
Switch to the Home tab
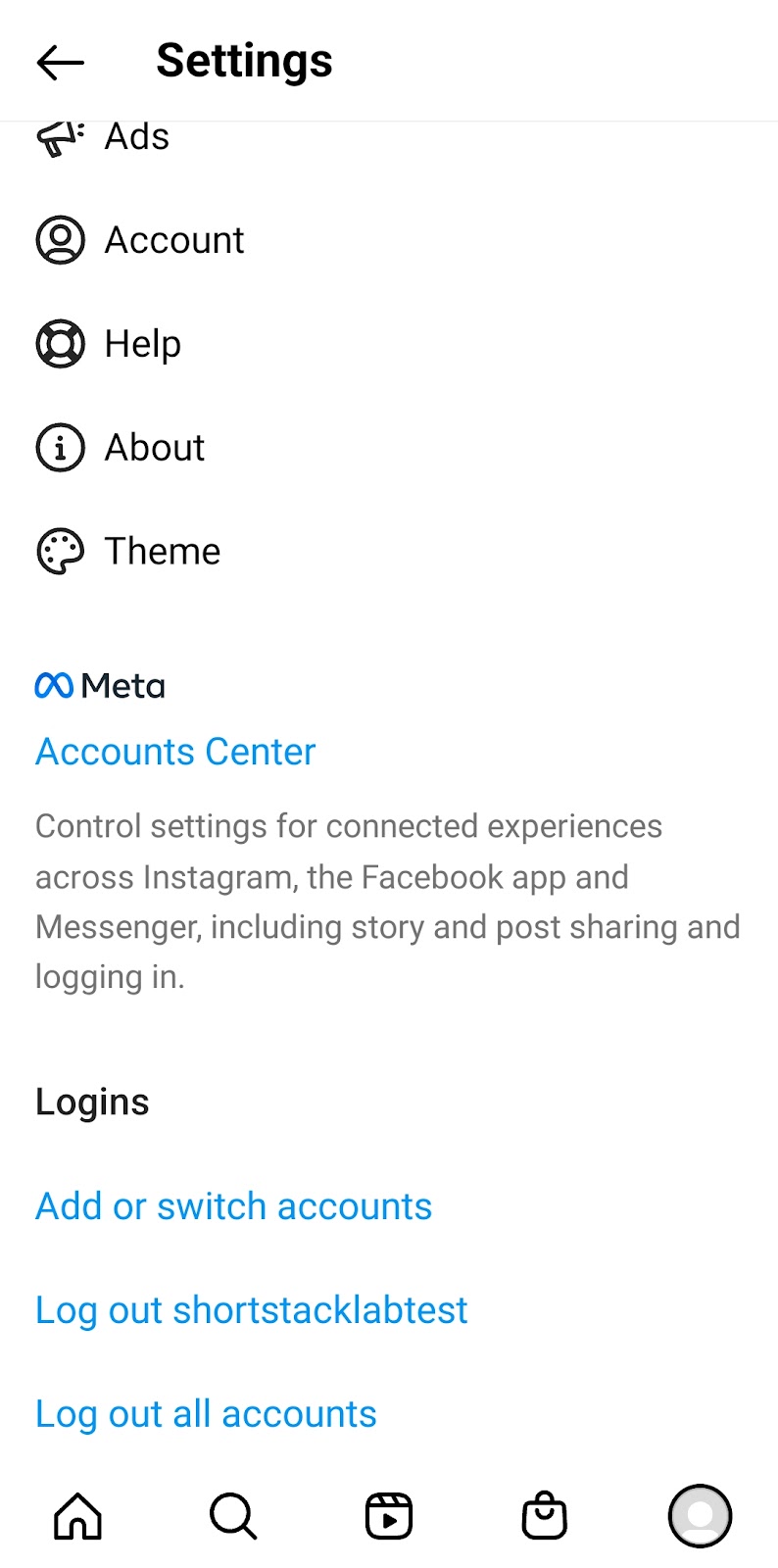77,1516
